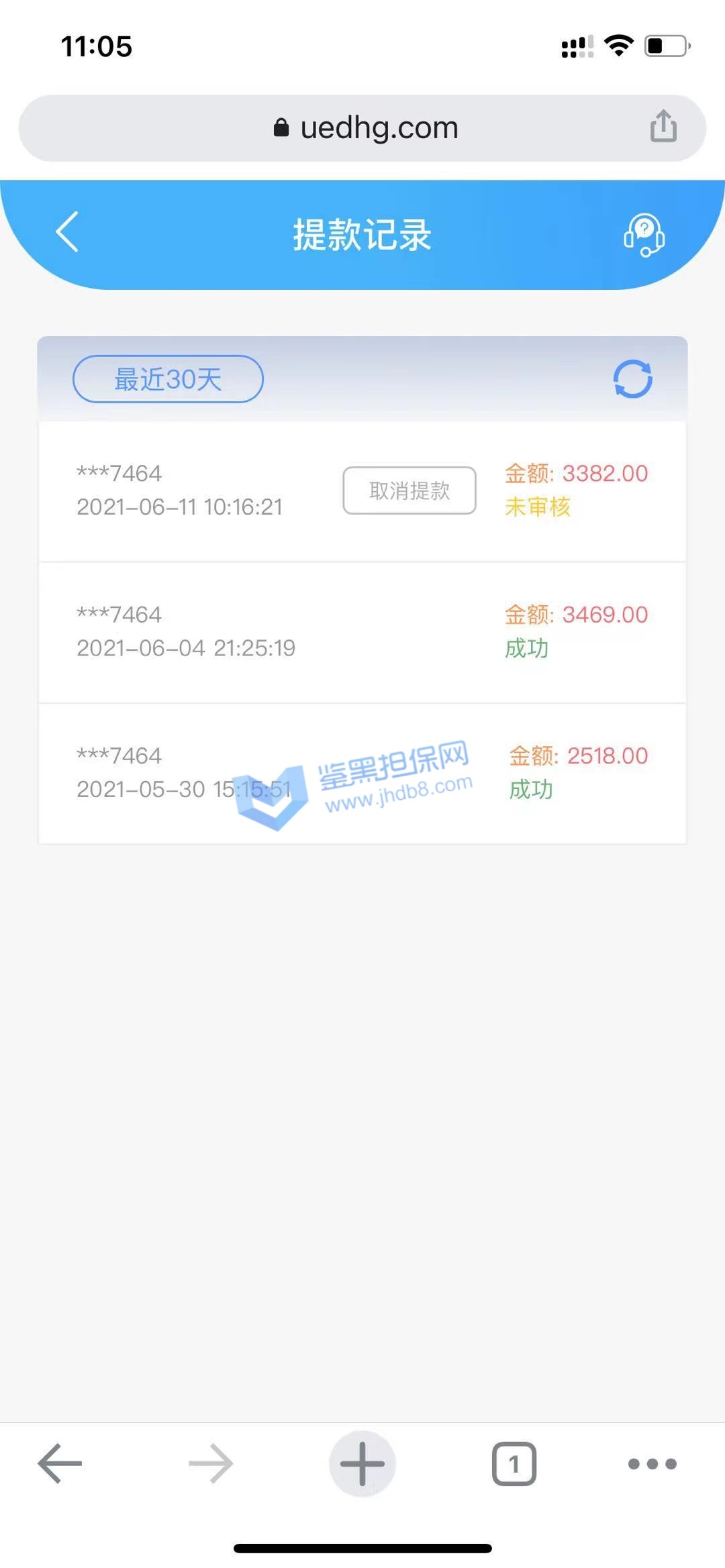Open the browser tab switcher
The image size is (725, 1568).
click(514, 1463)
